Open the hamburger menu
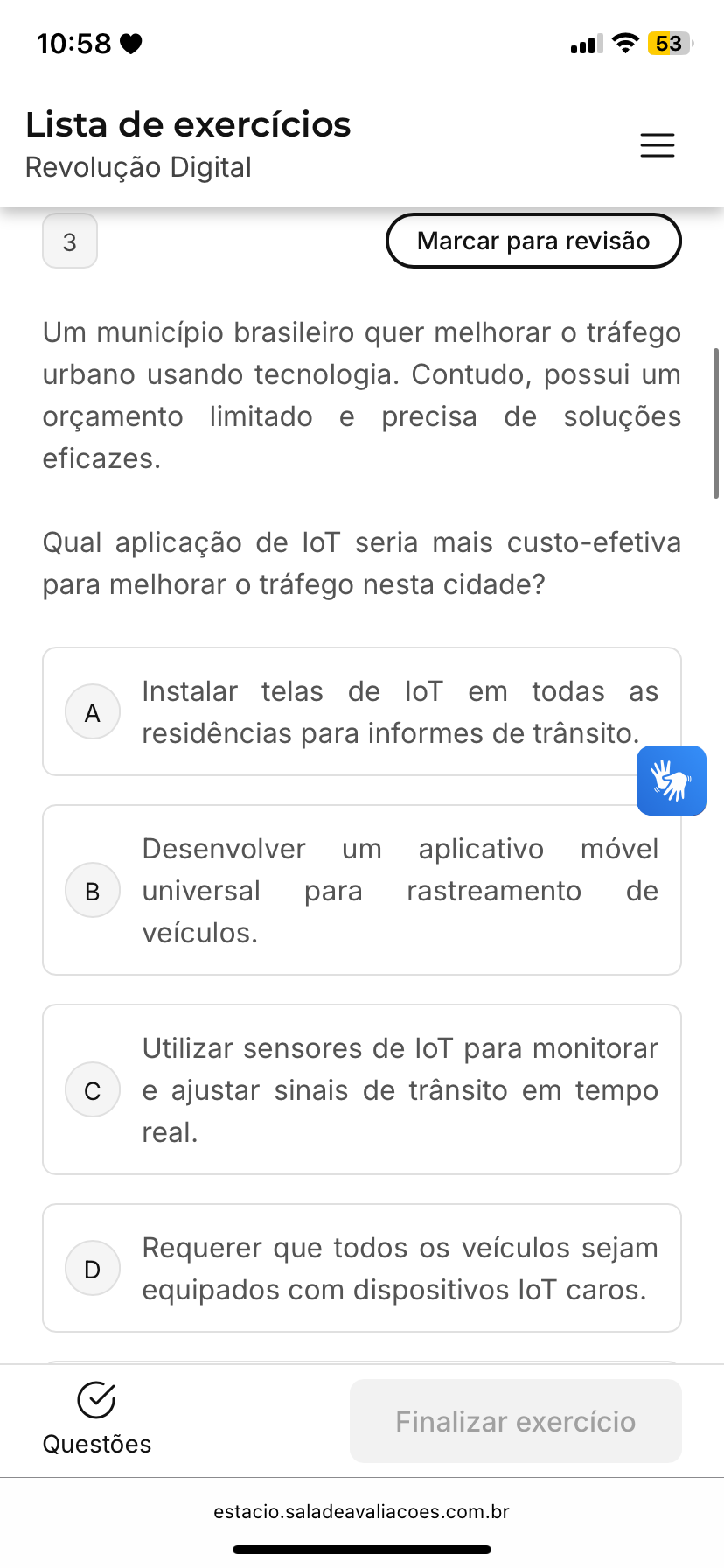Image resolution: width=724 pixels, height=1568 pixels. coord(658,145)
